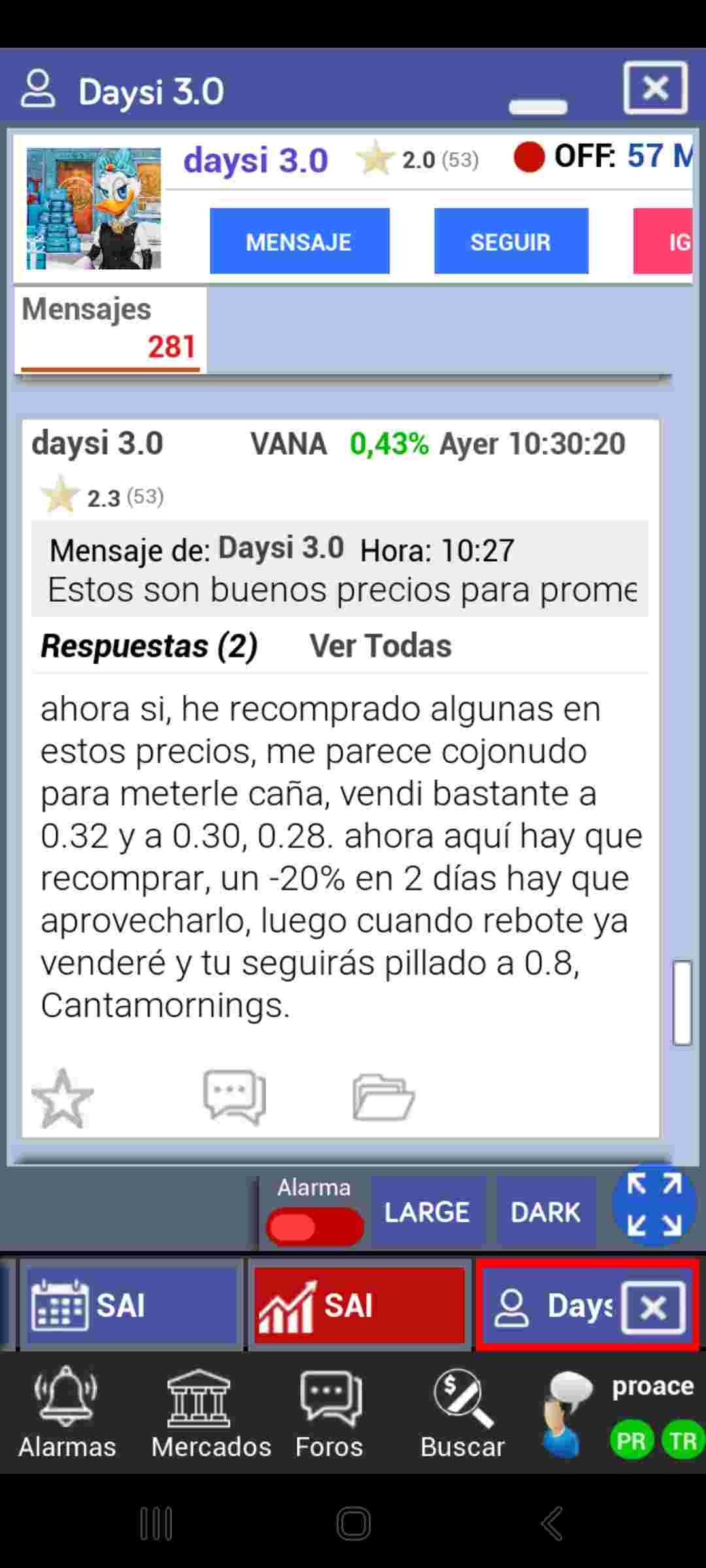This screenshot has width=706, height=1568.
Task: Open the SAI calendar tab
Action: pos(131,1305)
